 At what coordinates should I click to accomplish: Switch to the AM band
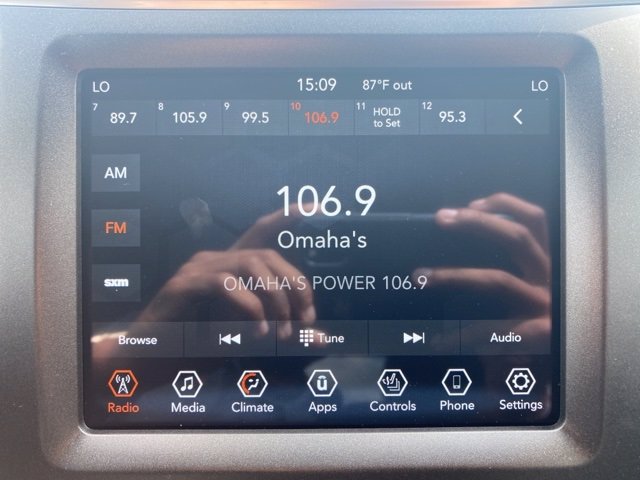116,173
